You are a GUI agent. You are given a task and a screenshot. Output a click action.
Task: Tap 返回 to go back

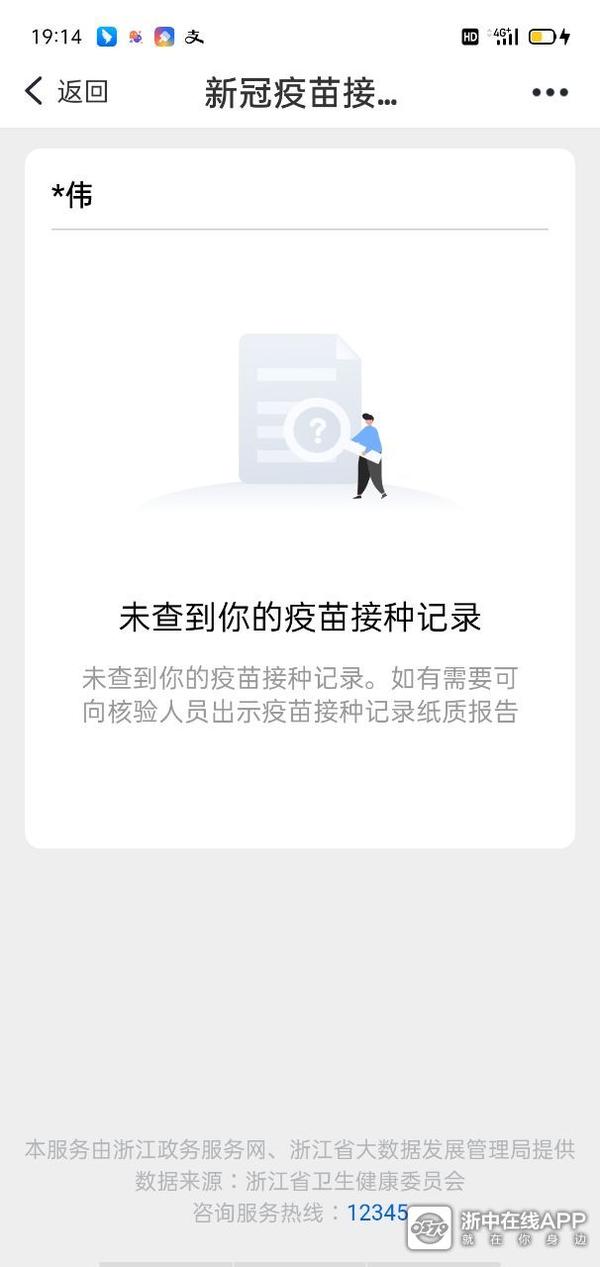[x=66, y=92]
